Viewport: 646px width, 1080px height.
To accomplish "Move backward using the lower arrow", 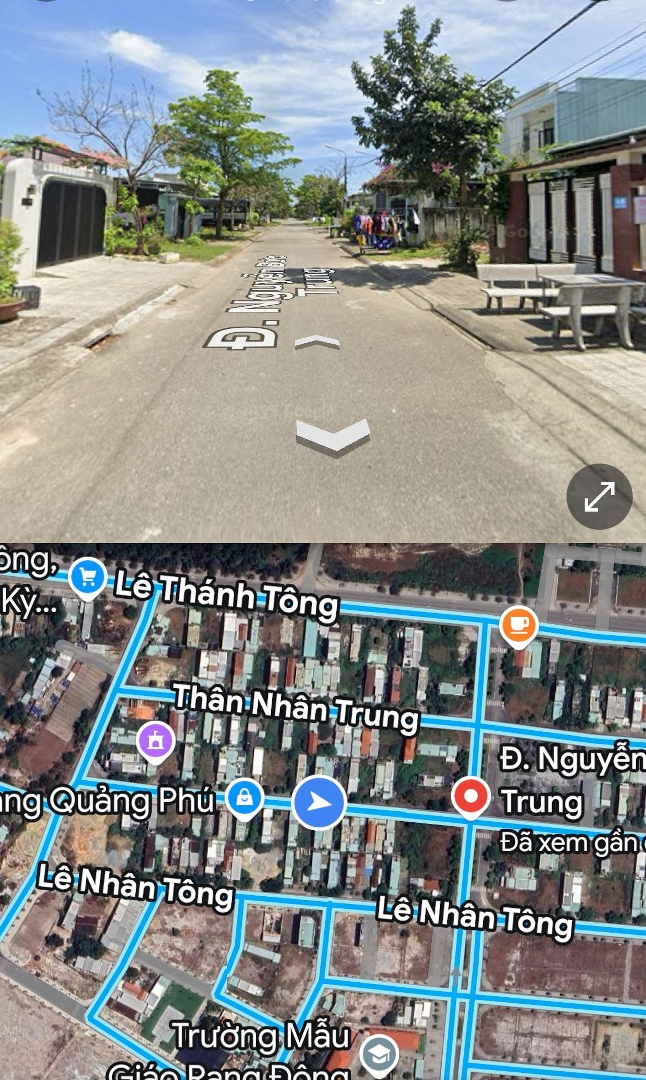I will point(333,437).
